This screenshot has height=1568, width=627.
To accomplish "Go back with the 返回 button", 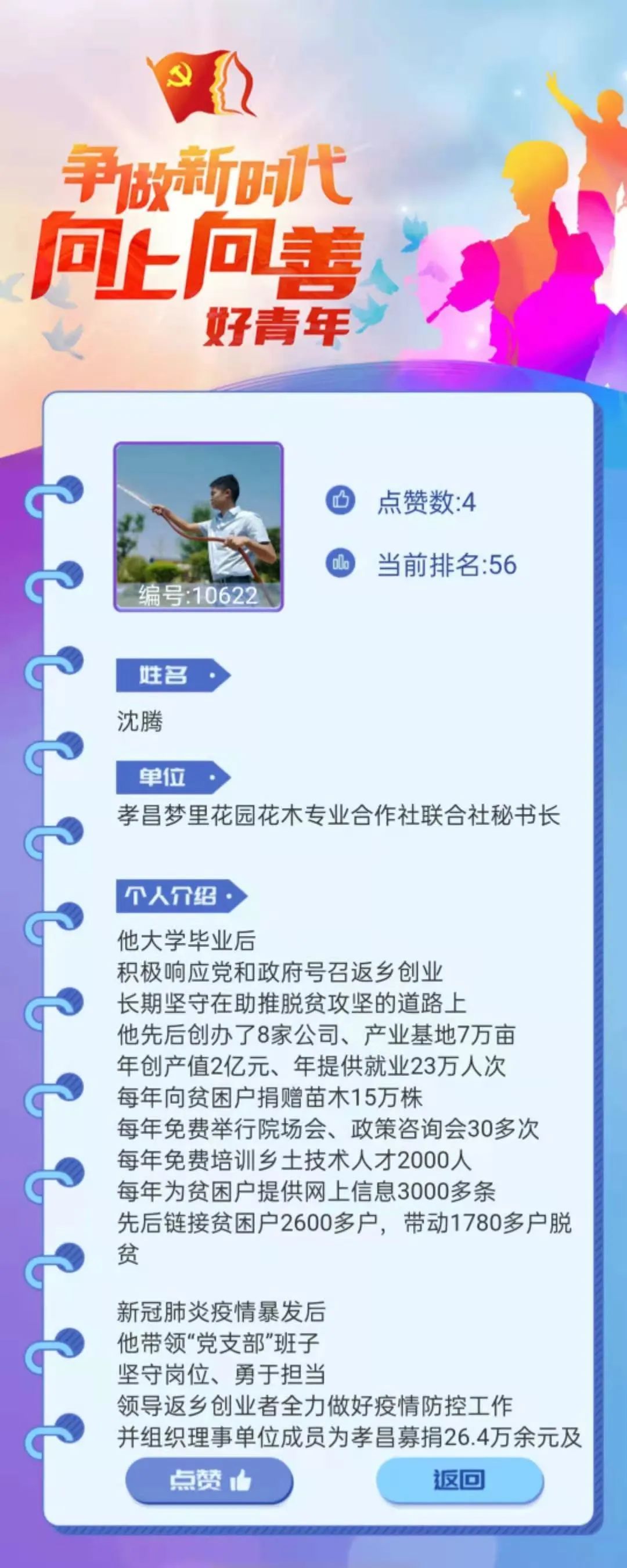I will tap(459, 1480).
